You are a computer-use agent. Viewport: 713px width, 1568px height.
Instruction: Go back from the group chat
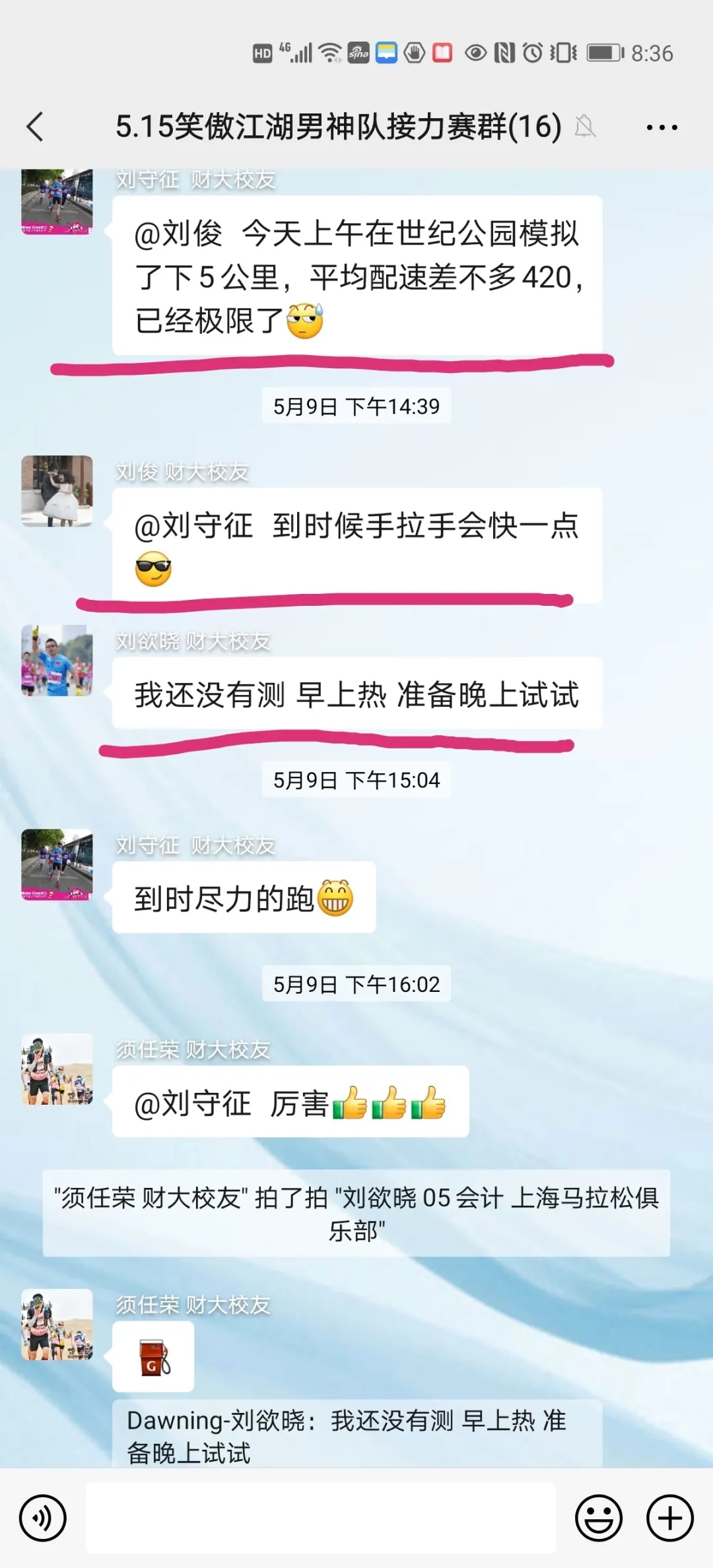coord(36,127)
